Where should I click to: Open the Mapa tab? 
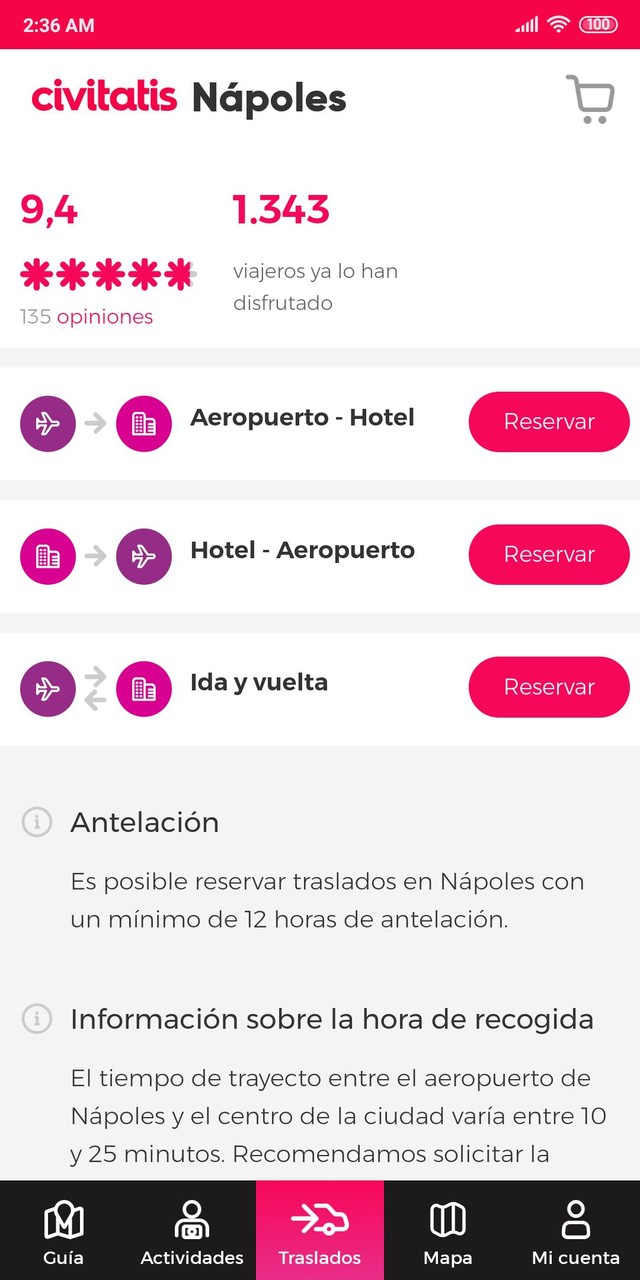coord(448,1231)
